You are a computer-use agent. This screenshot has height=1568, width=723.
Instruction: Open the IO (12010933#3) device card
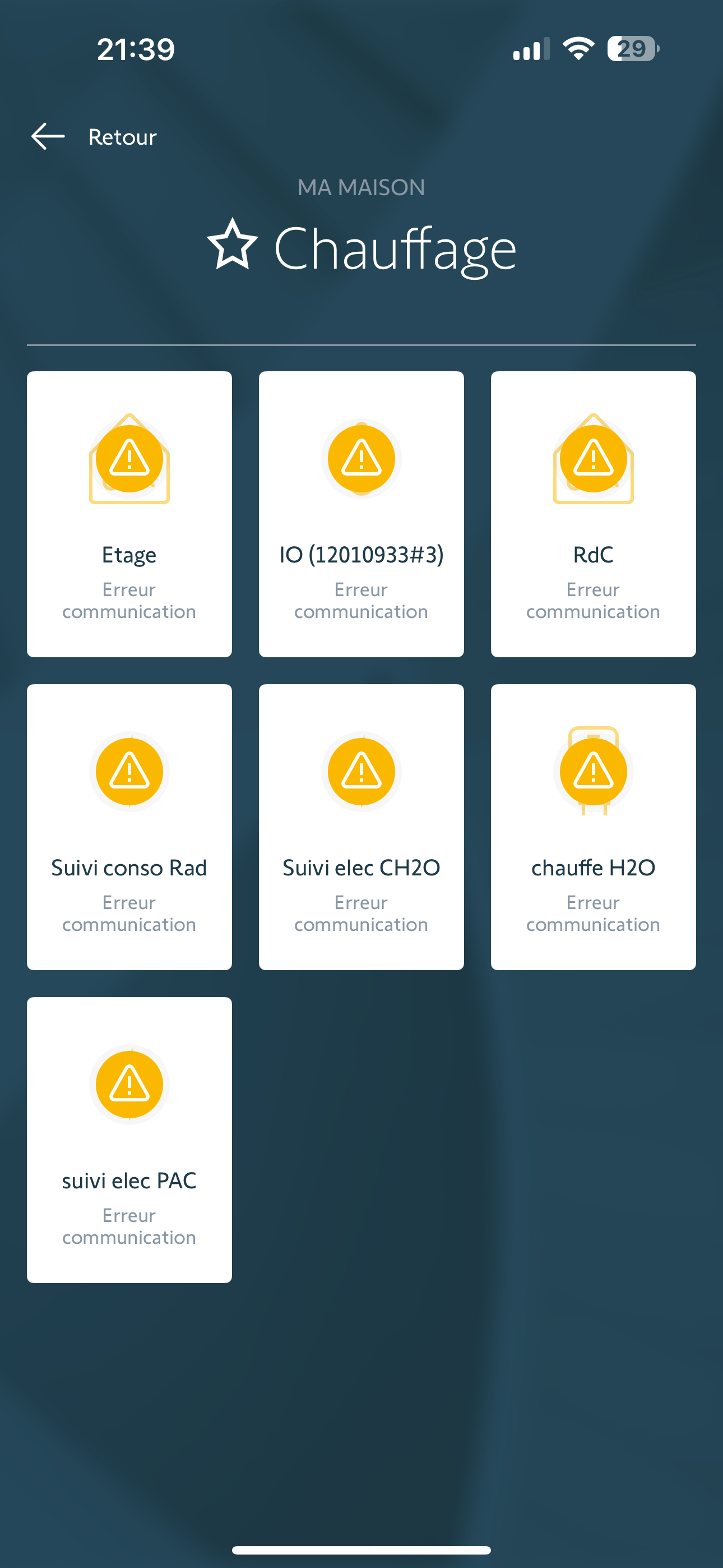tap(361, 514)
